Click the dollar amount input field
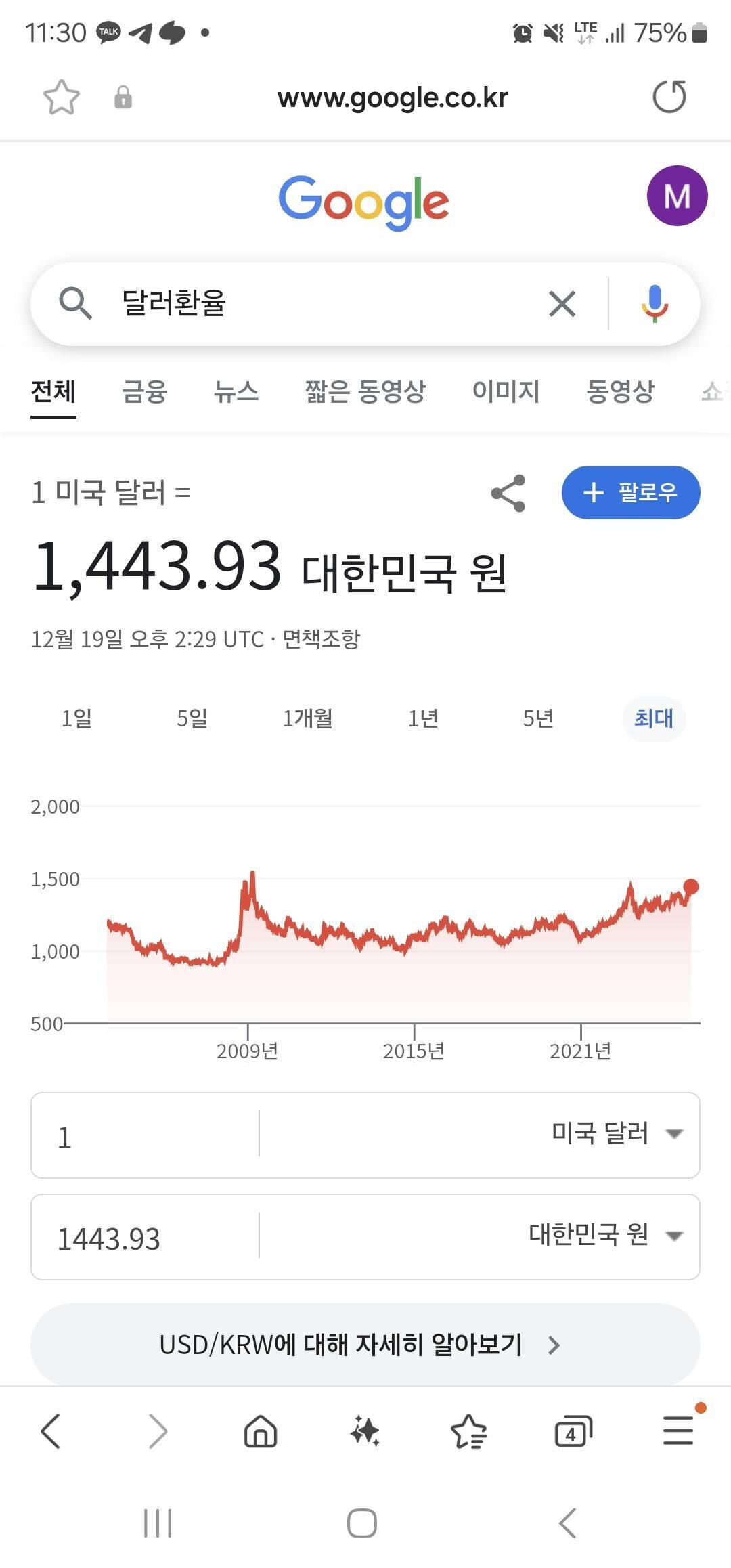The height and width of the screenshot is (1568, 731). click(135, 1133)
